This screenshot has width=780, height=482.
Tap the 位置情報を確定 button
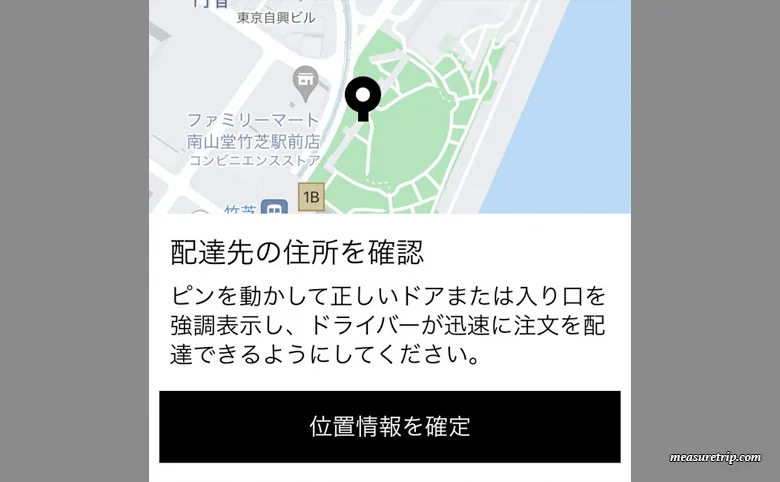(389, 426)
